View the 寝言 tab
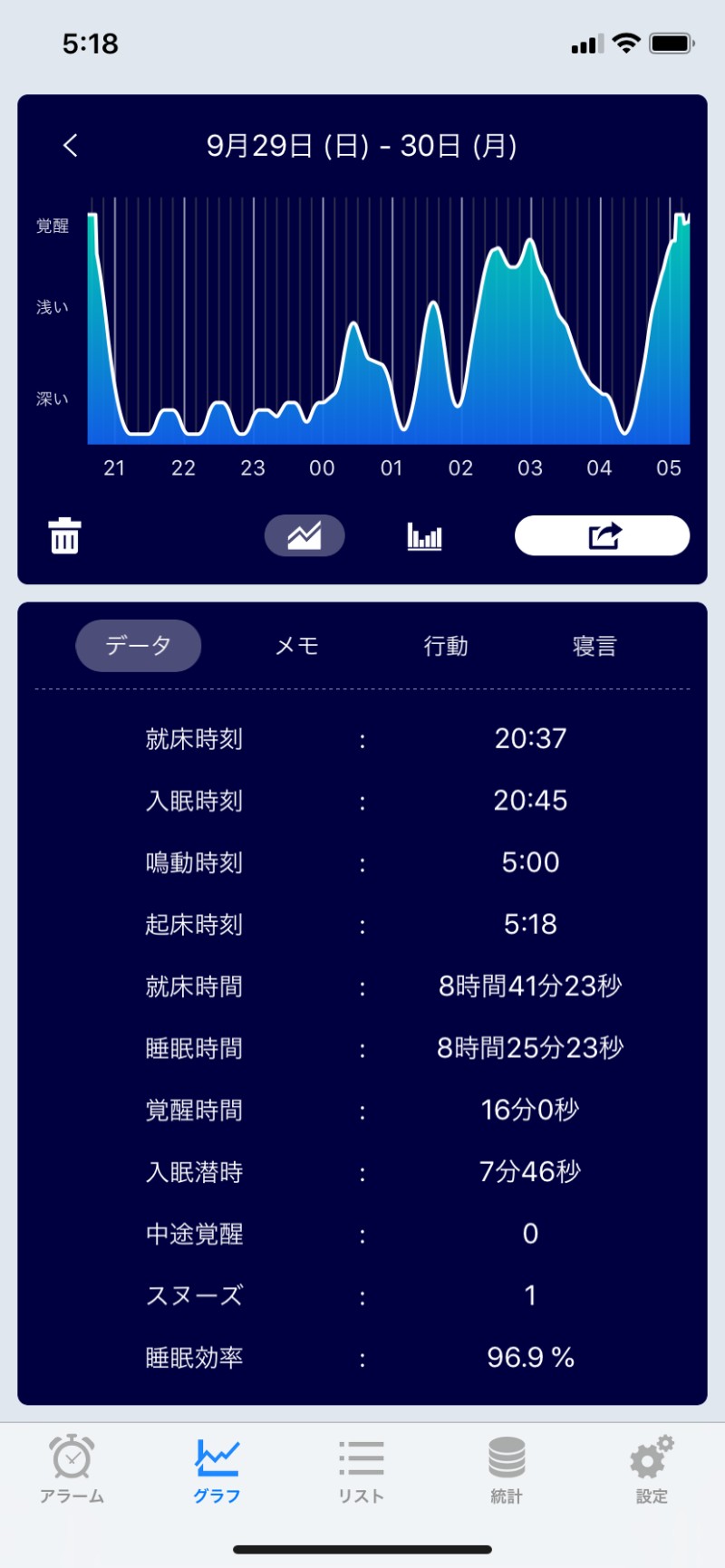 [594, 646]
